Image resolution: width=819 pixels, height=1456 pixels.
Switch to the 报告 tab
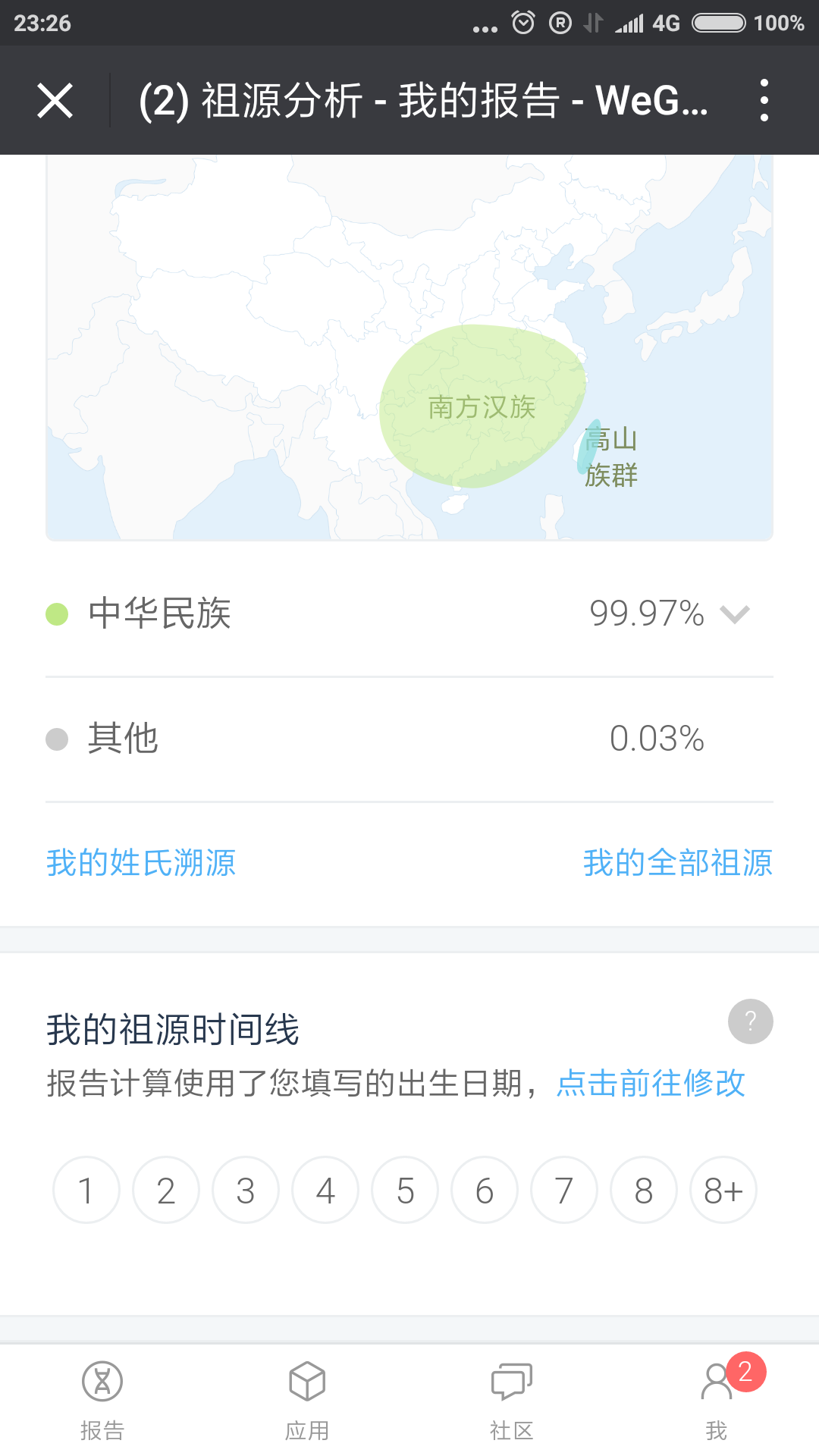click(x=102, y=1400)
